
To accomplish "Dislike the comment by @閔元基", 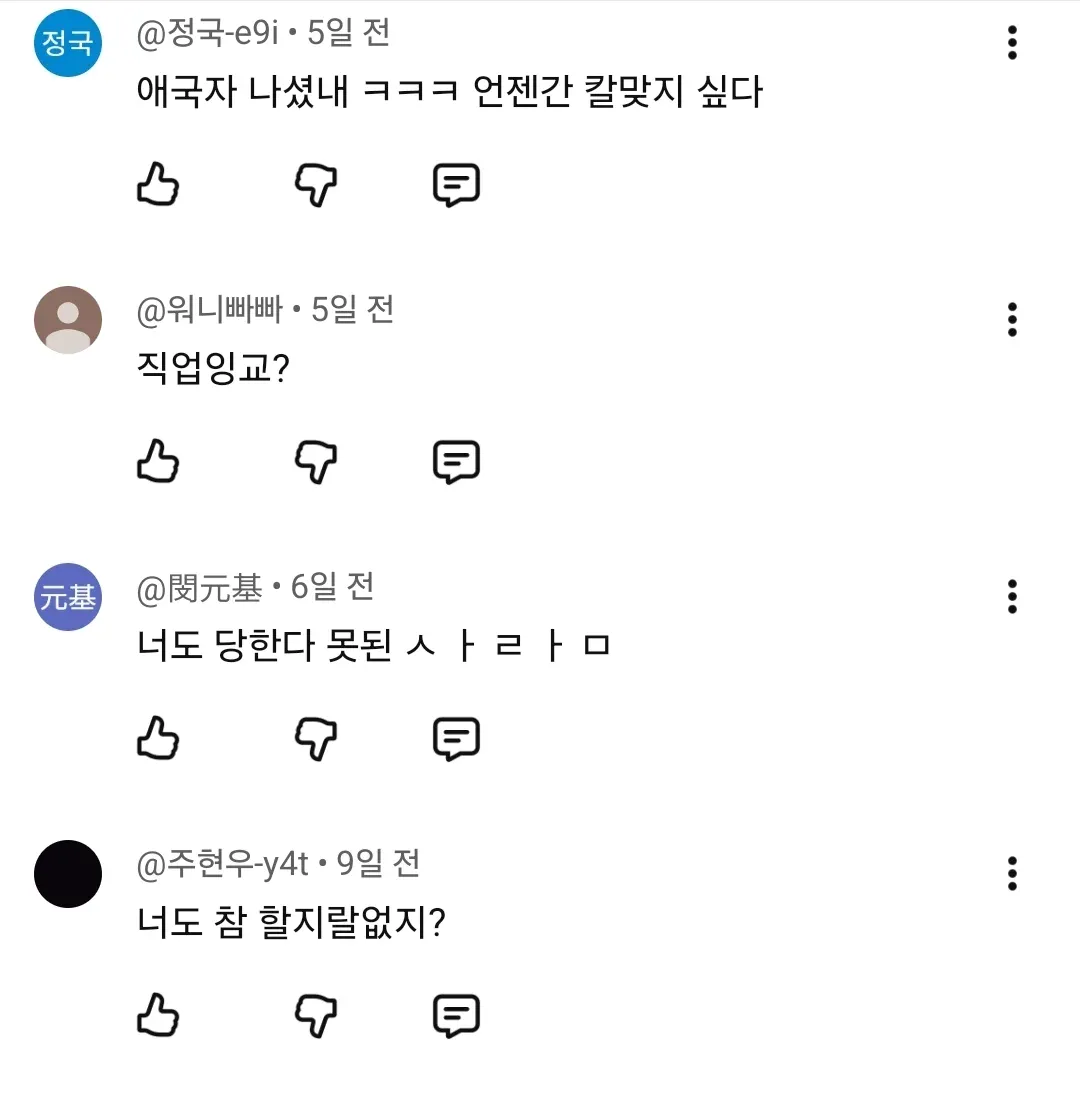I will coord(316,739).
